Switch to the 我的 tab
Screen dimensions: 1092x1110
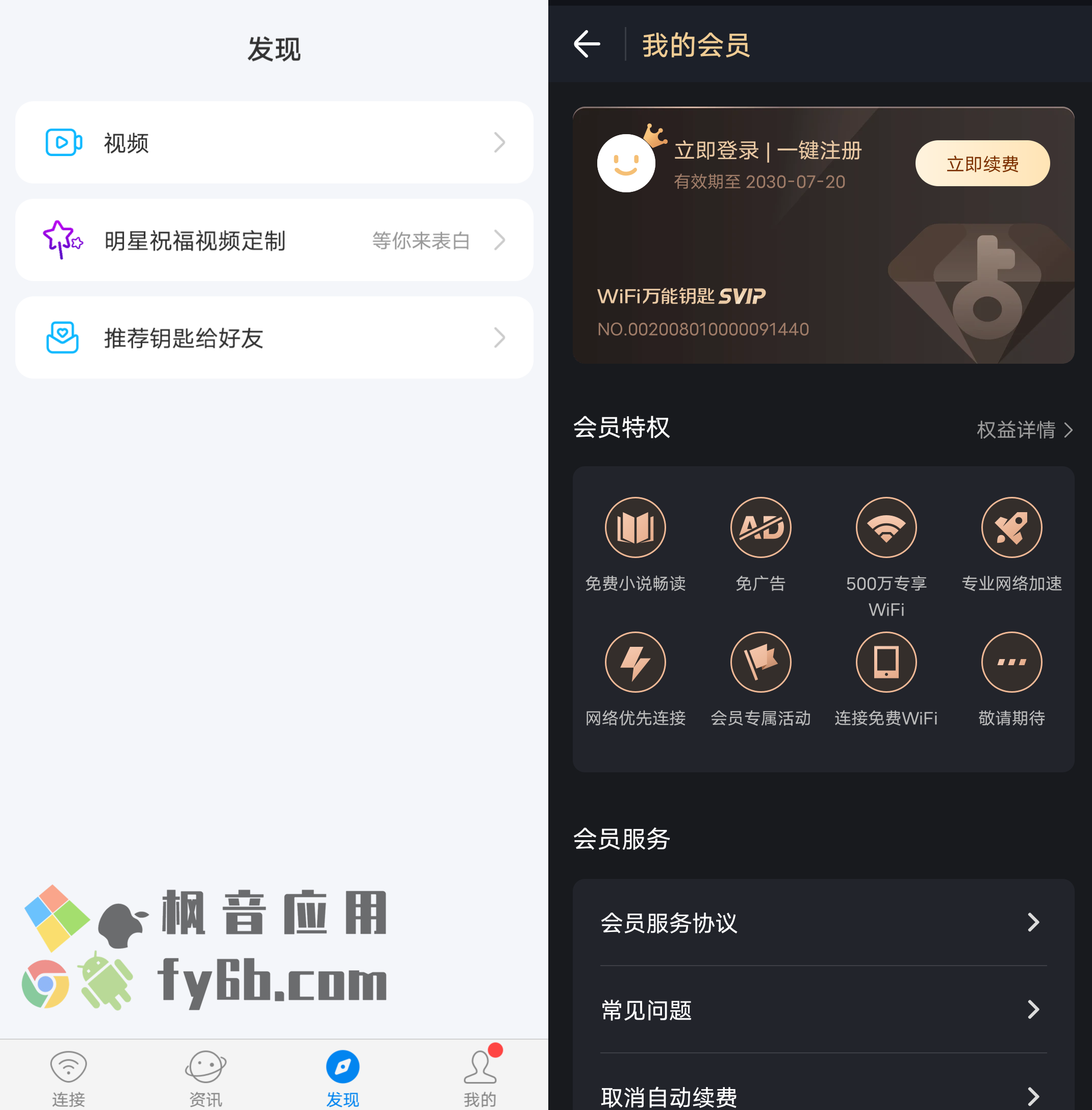[479, 1077]
